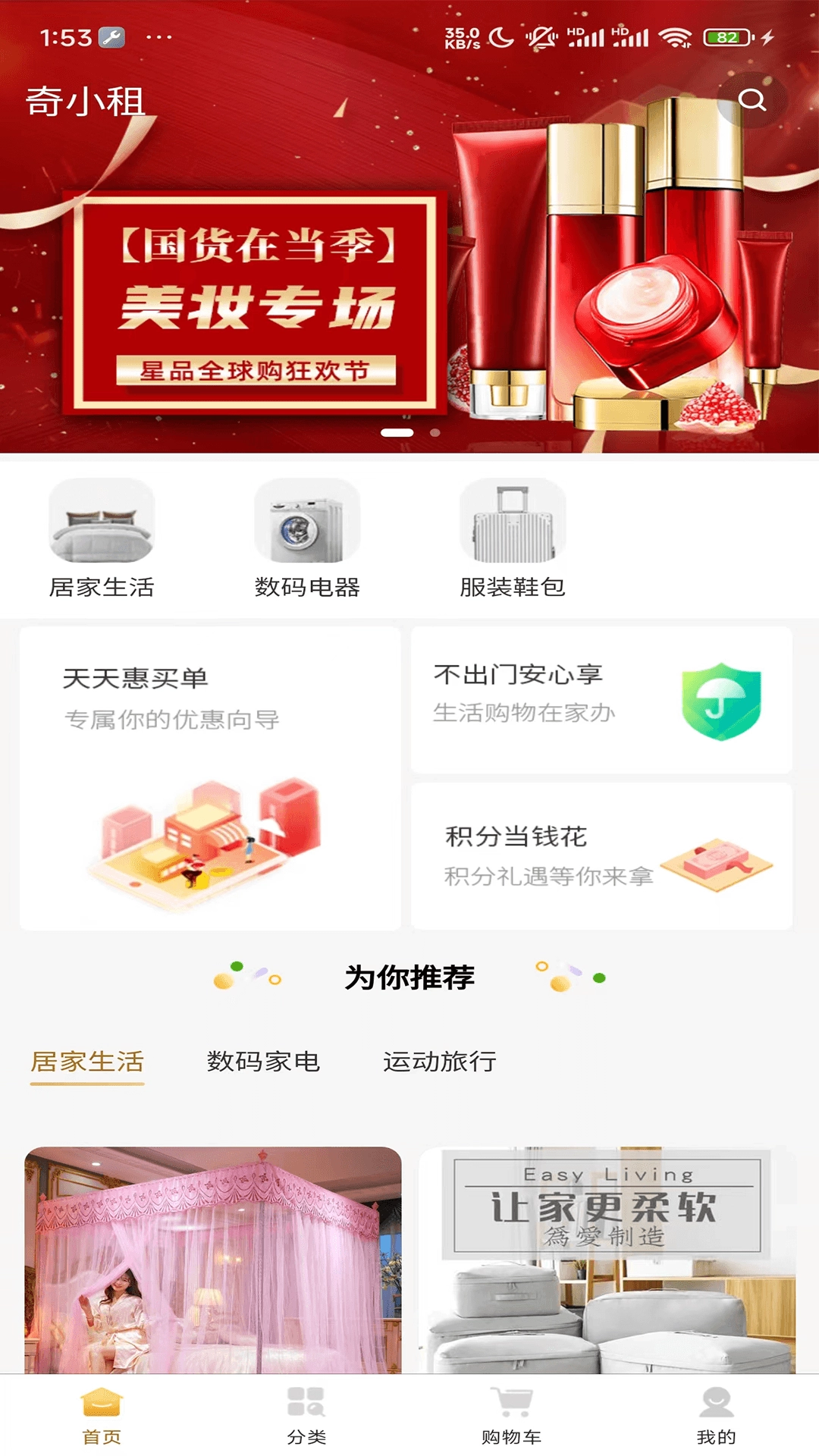Switch to the 运动旅行 recommendation tab
819x1456 pixels.
coord(441,1063)
